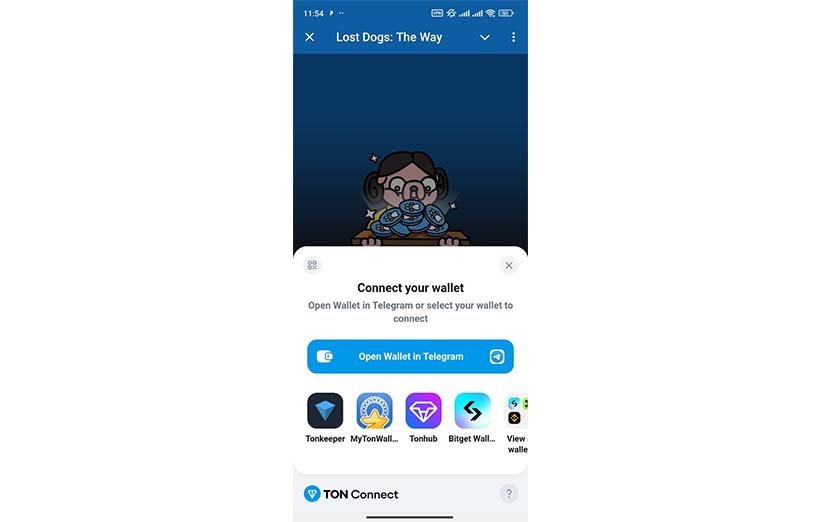
Task: Show QR code for wallet connection
Action: (x=312, y=265)
